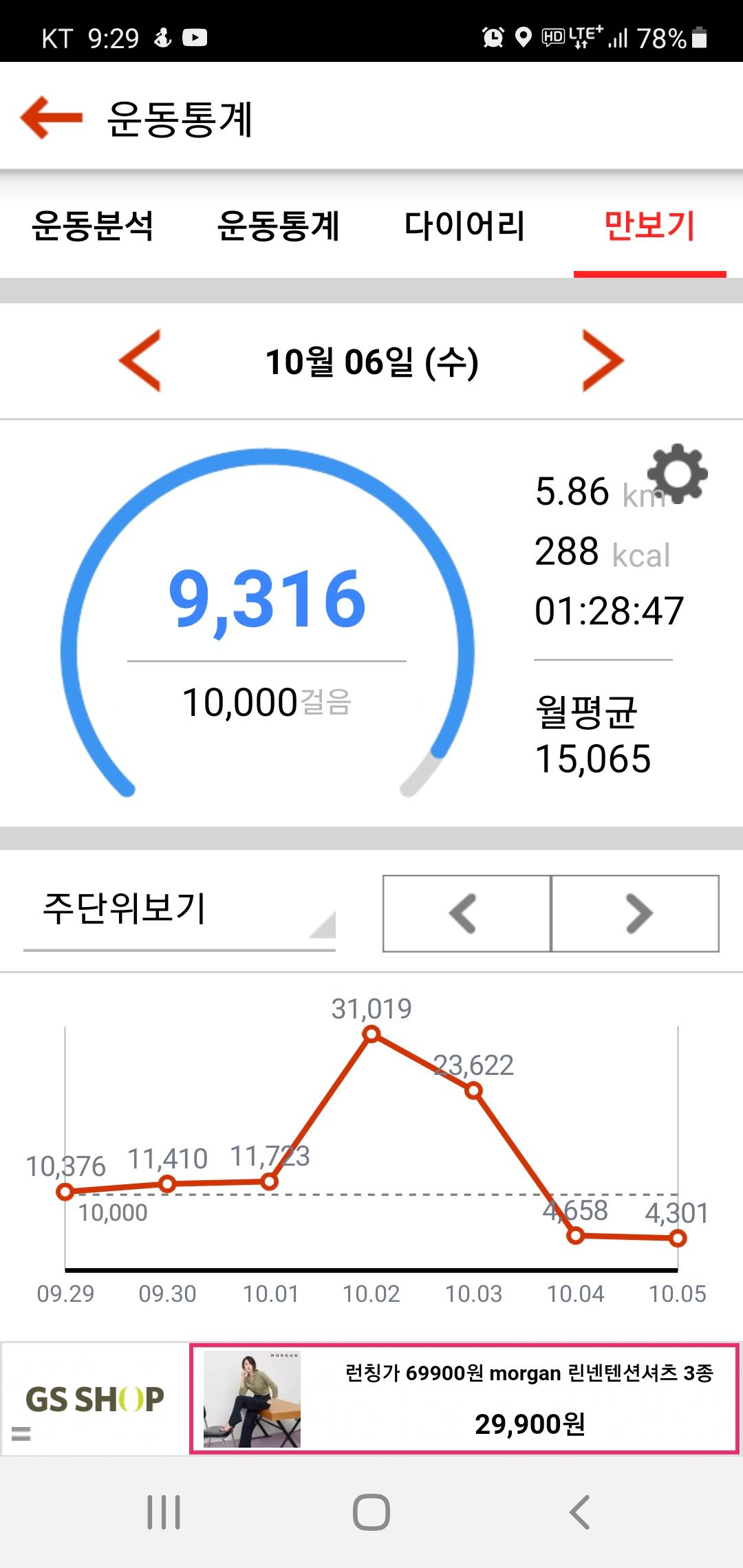This screenshot has height=1568, width=743.
Task: Go back using the red arrow
Action: pyautogui.click(x=52, y=118)
